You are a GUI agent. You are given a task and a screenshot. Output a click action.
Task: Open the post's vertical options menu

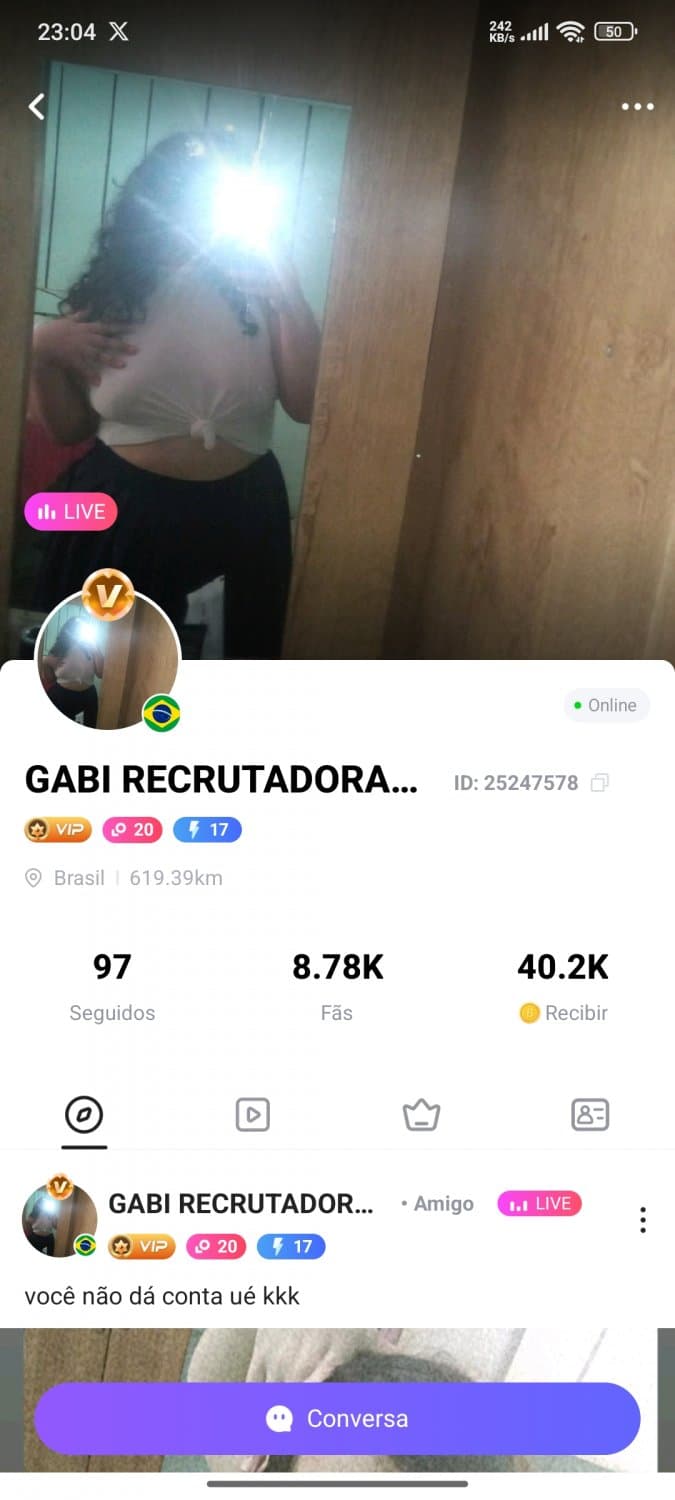[x=643, y=1220]
